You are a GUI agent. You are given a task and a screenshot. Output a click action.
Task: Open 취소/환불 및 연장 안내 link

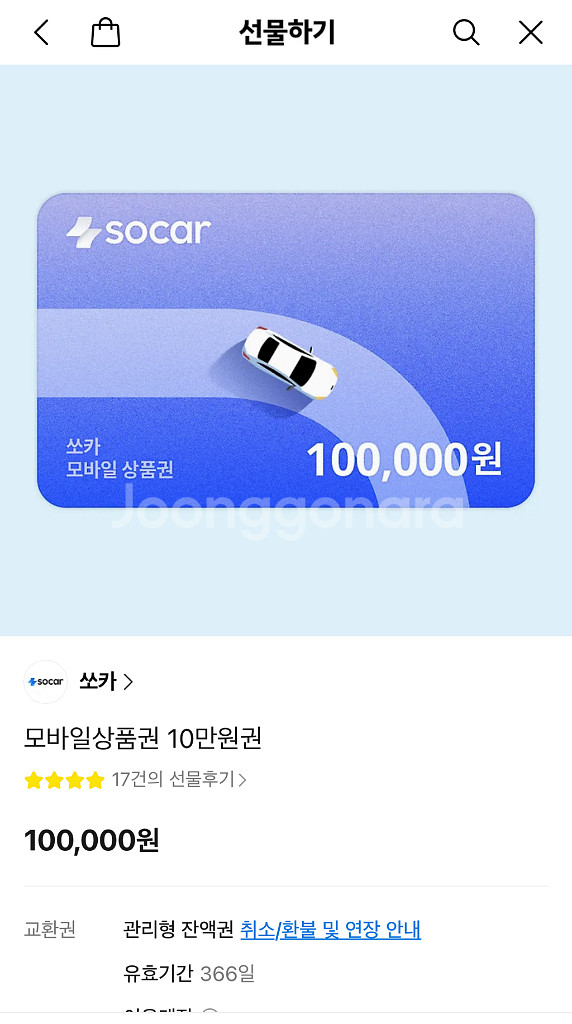pos(330,929)
